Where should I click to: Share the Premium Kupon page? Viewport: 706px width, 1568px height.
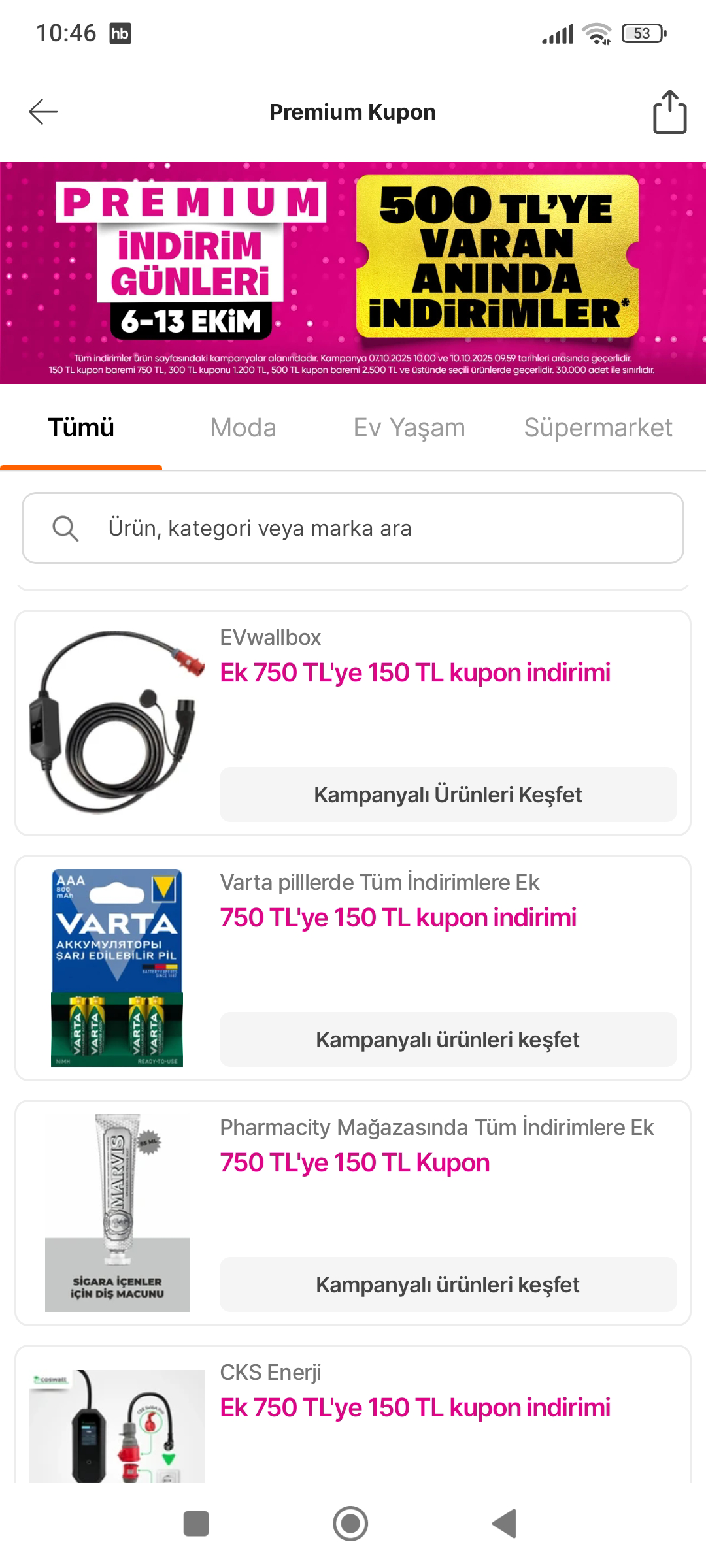pos(669,112)
